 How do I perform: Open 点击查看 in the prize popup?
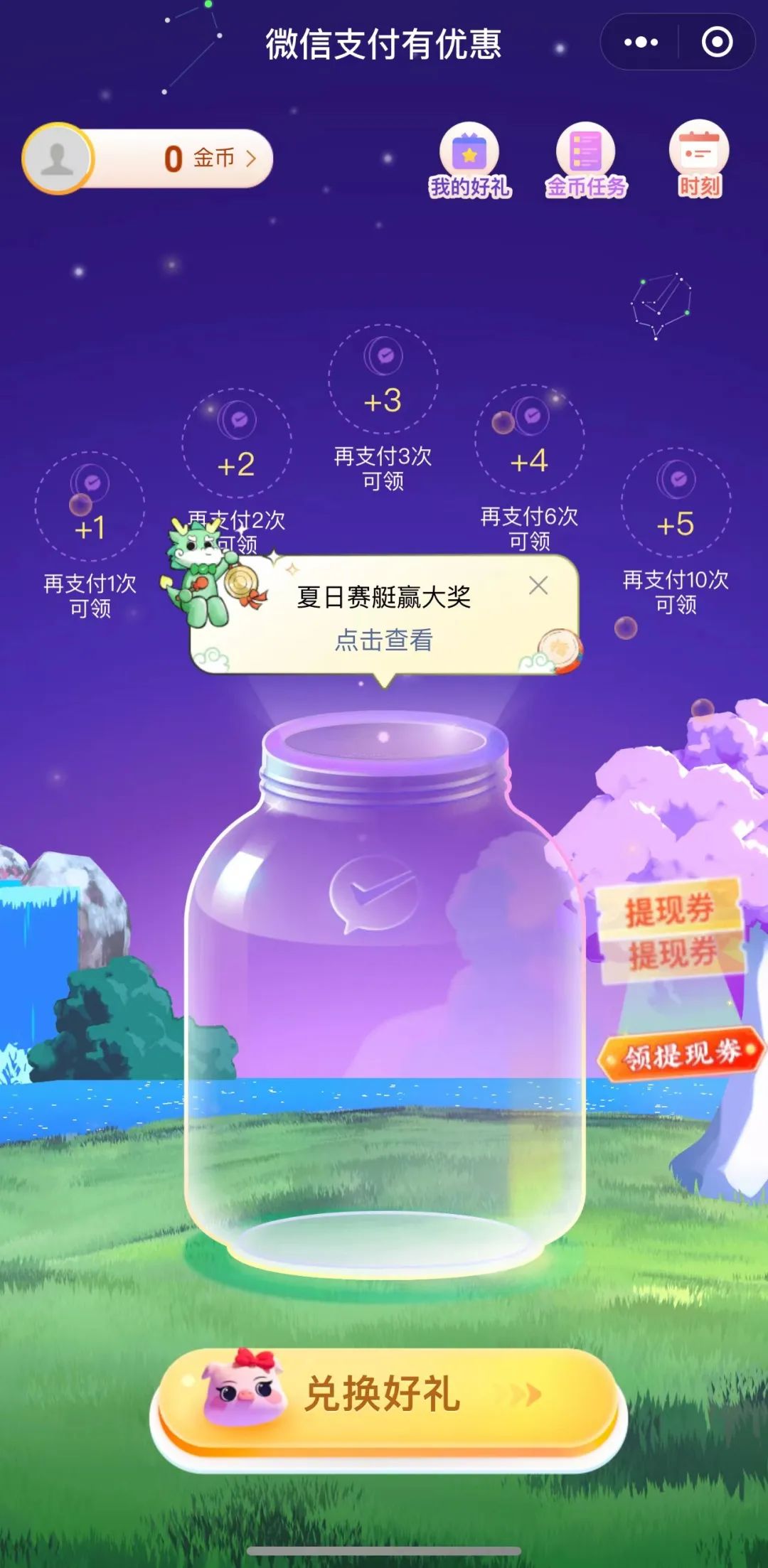[384, 640]
